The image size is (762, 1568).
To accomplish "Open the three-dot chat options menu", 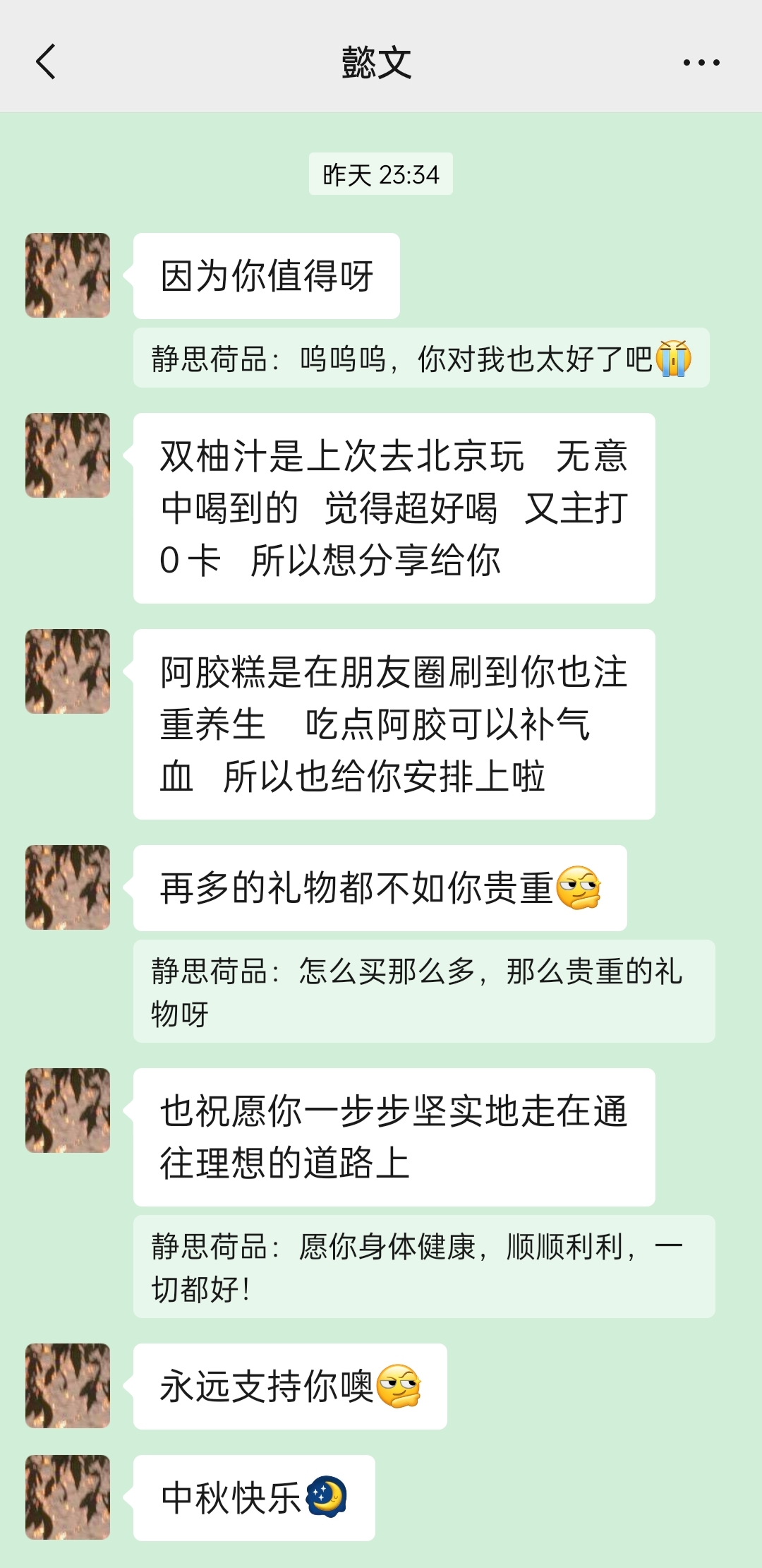I will 701,63.
